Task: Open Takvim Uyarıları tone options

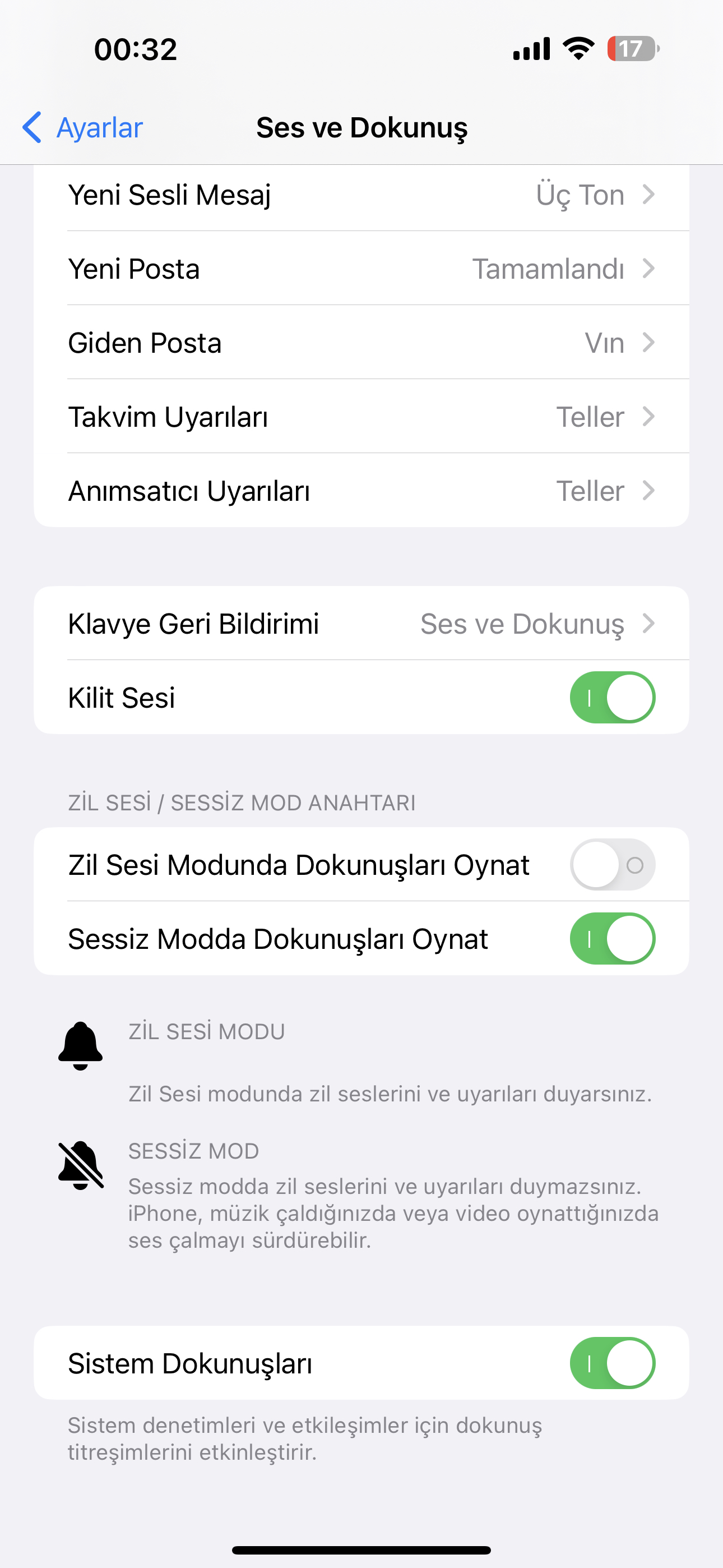Action: click(x=361, y=417)
